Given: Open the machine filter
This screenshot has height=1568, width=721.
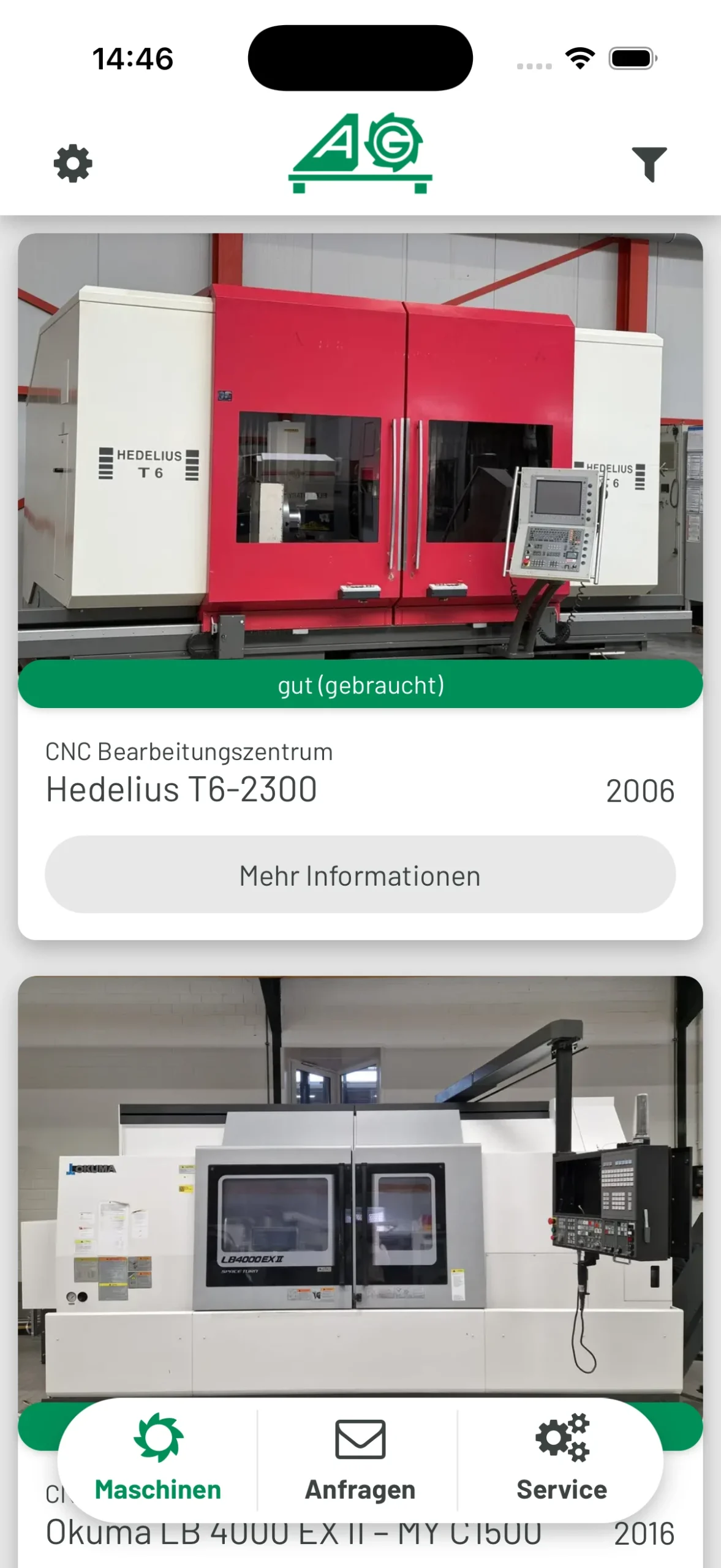Looking at the screenshot, I should pyautogui.click(x=649, y=164).
